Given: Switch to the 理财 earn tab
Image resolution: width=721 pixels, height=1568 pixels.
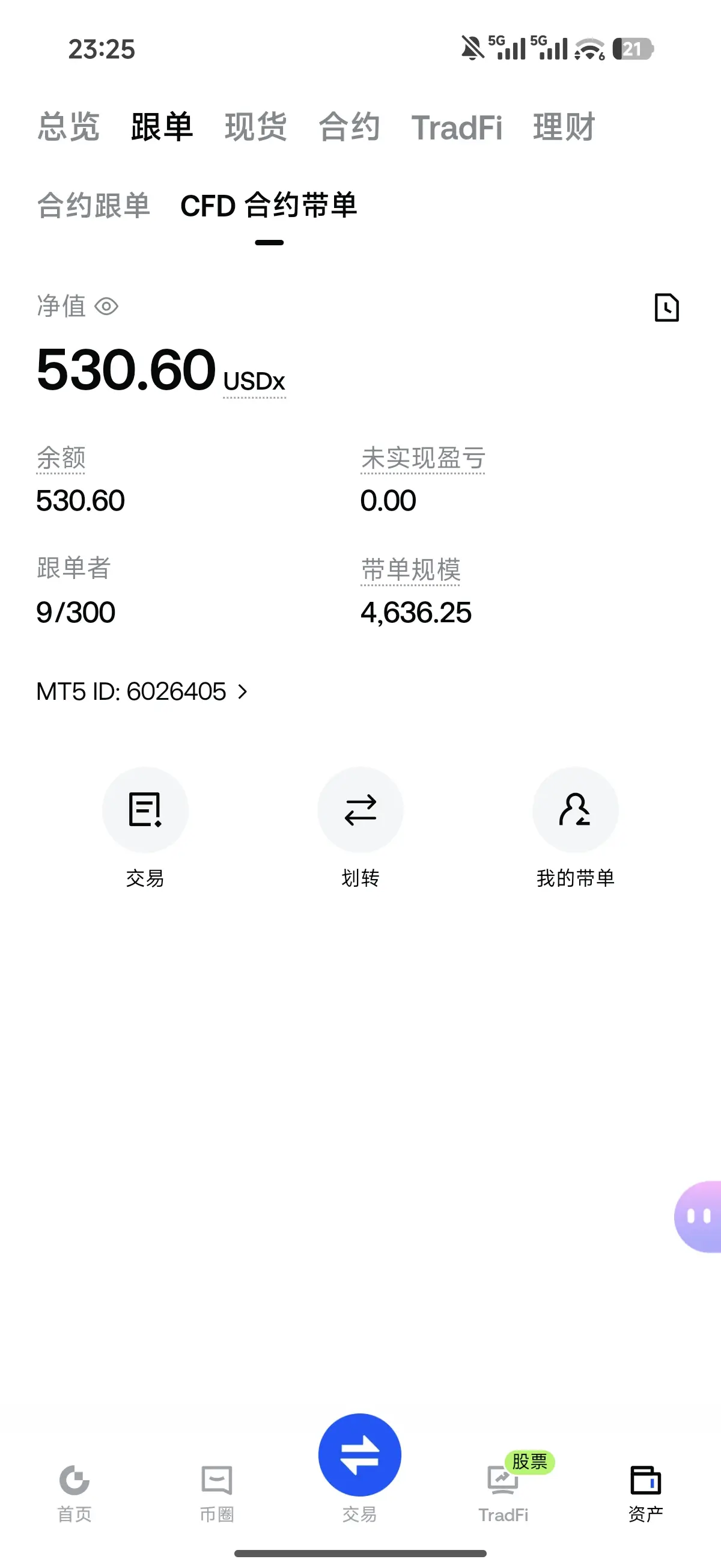Looking at the screenshot, I should [564, 127].
